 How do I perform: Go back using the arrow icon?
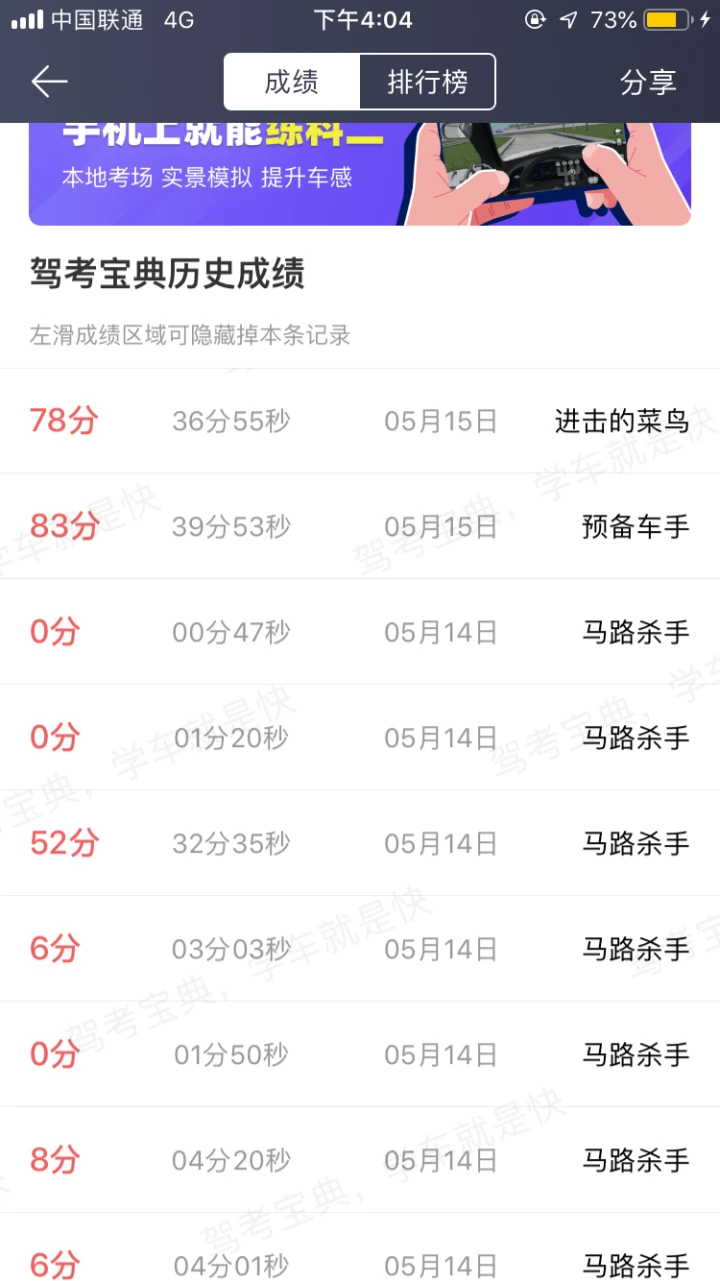(x=48, y=82)
